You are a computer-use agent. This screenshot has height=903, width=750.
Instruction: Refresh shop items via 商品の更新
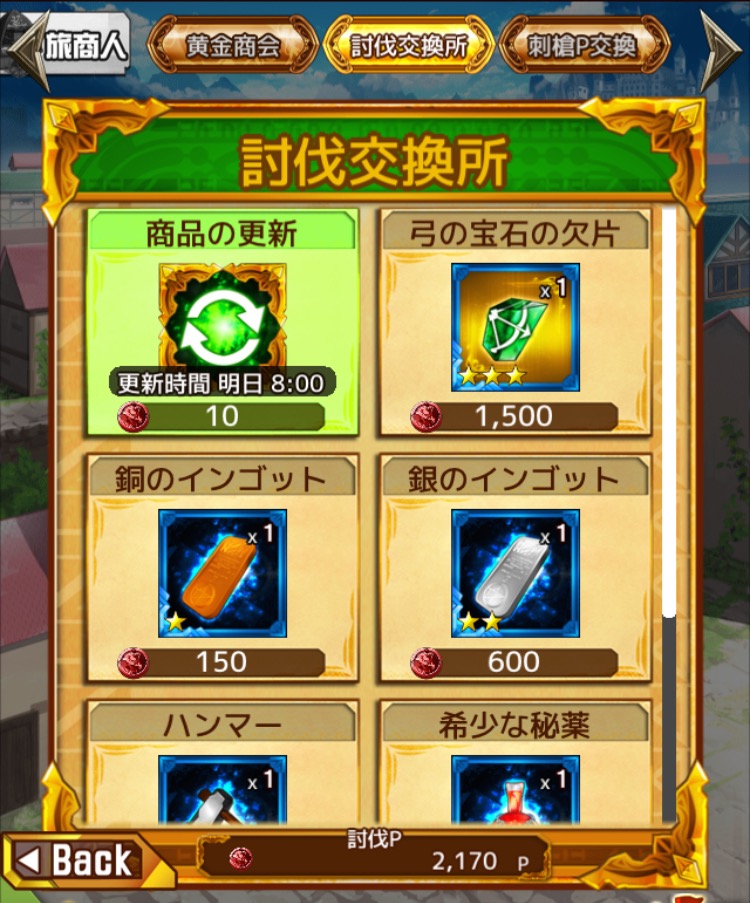click(x=222, y=322)
